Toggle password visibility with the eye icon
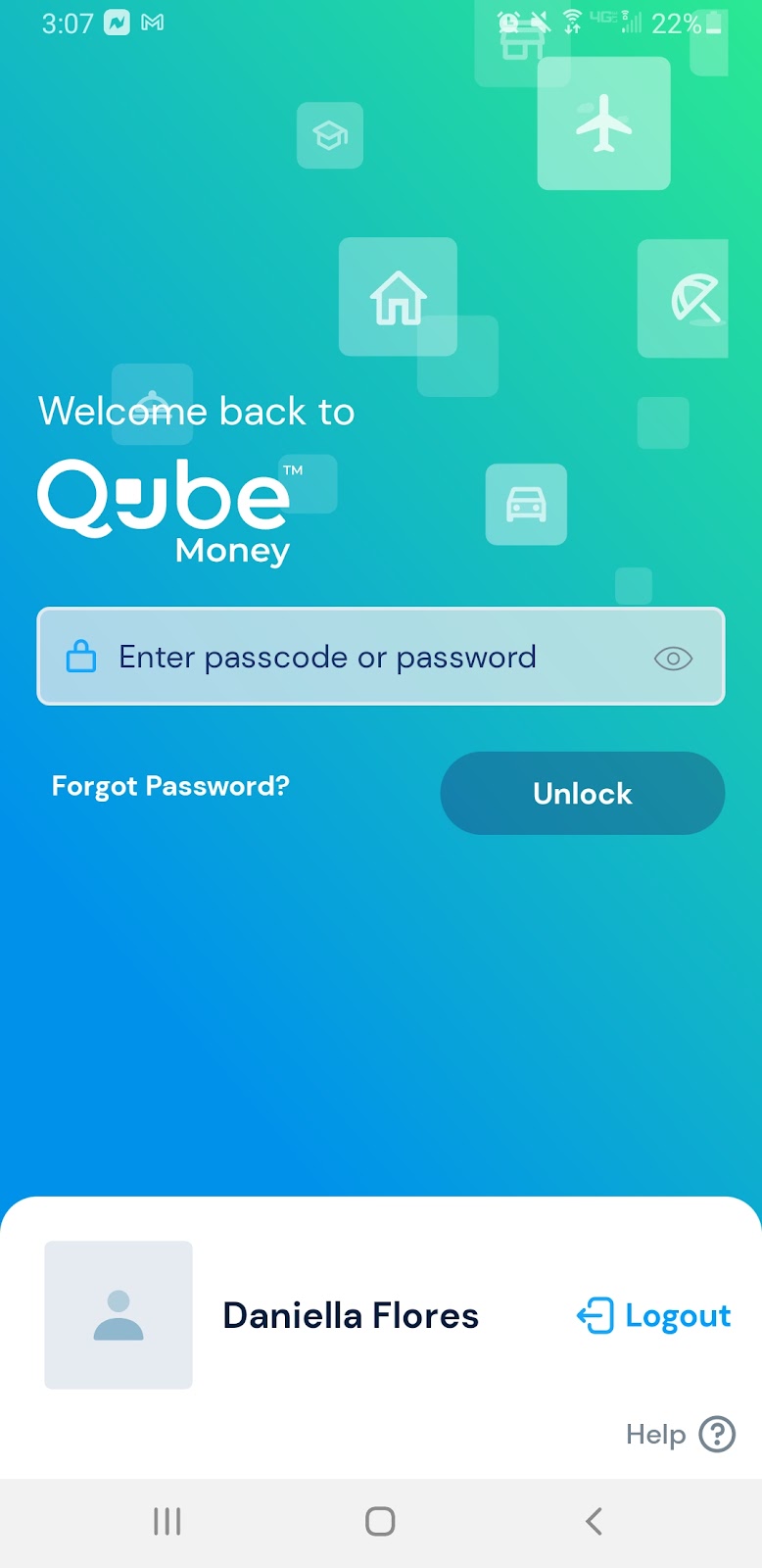 coord(673,659)
